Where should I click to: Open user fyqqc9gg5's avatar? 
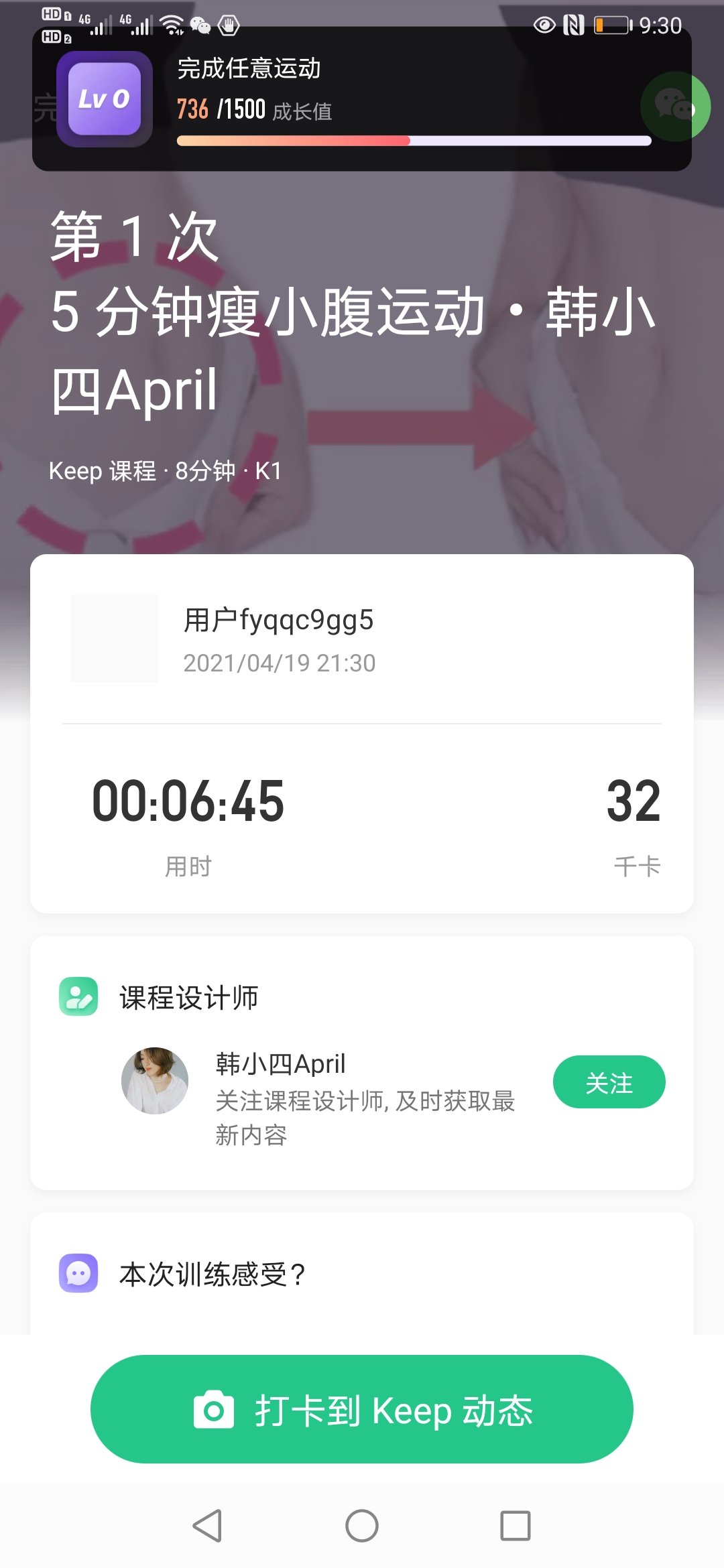115,639
